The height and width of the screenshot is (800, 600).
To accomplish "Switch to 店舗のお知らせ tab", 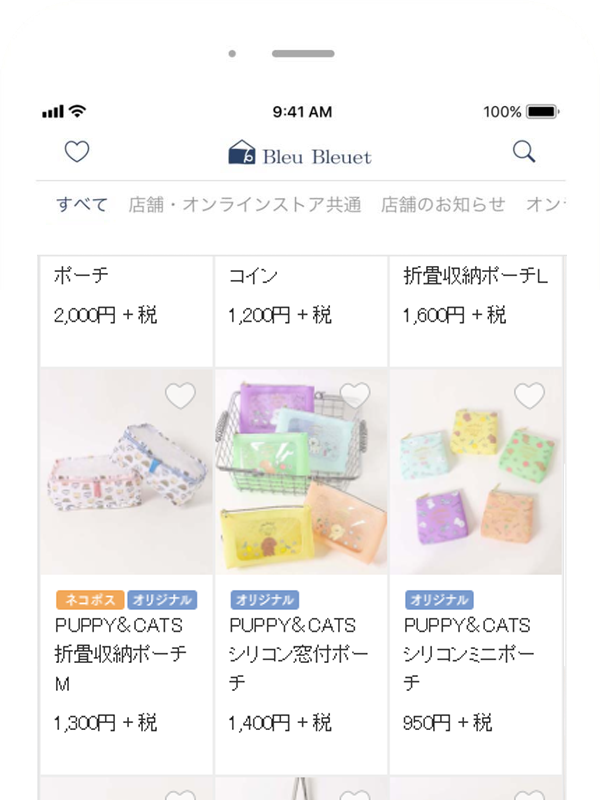I will (x=443, y=205).
